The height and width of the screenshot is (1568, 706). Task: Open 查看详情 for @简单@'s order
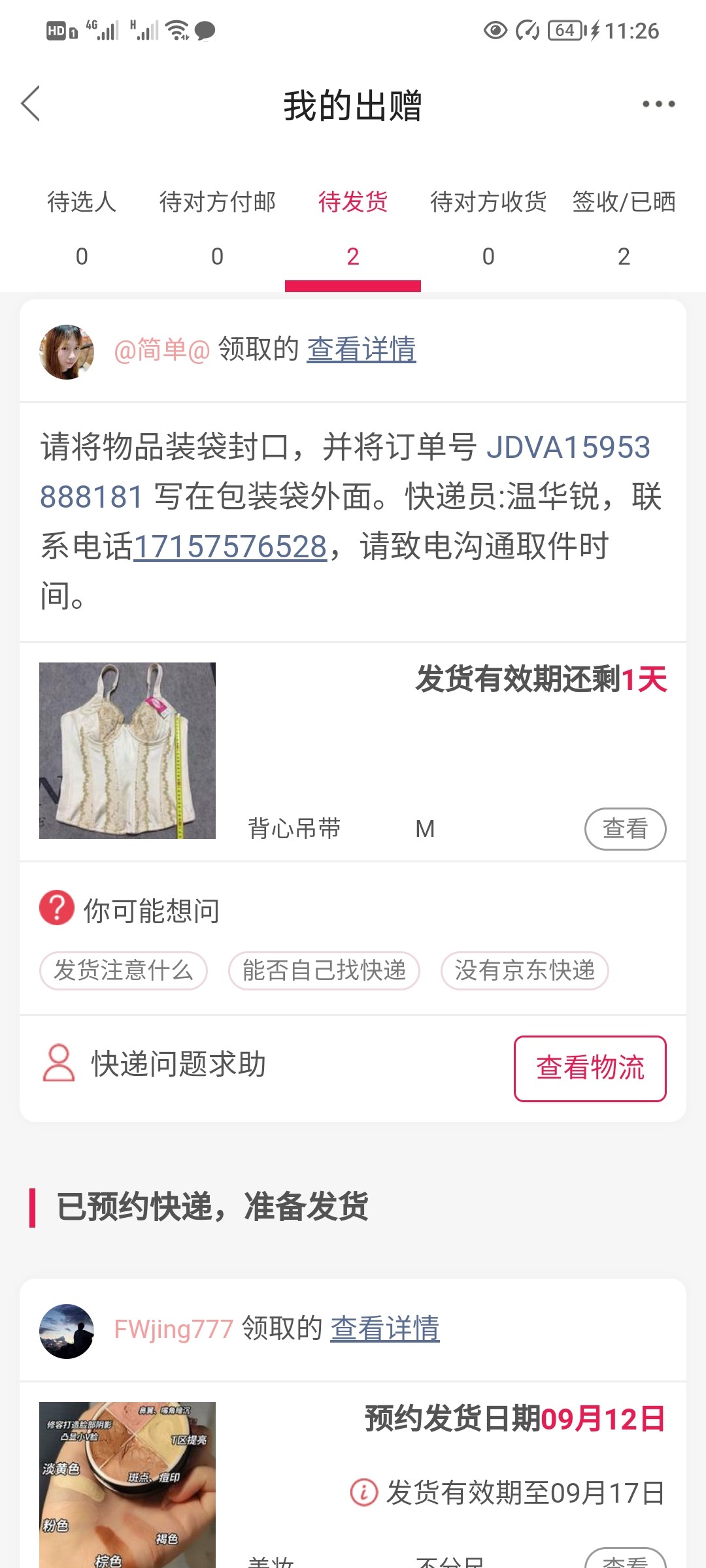click(361, 350)
